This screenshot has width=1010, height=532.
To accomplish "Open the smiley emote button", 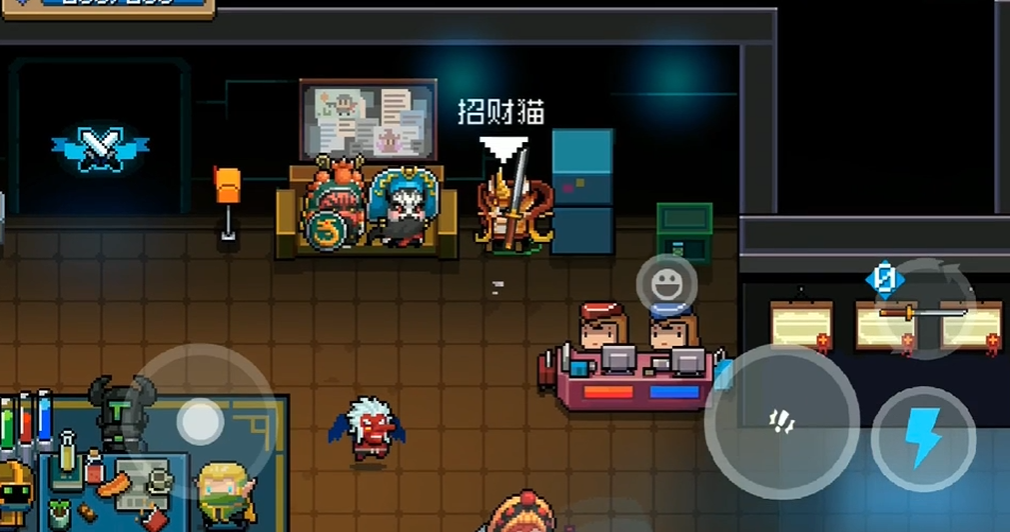I will pos(666,284).
